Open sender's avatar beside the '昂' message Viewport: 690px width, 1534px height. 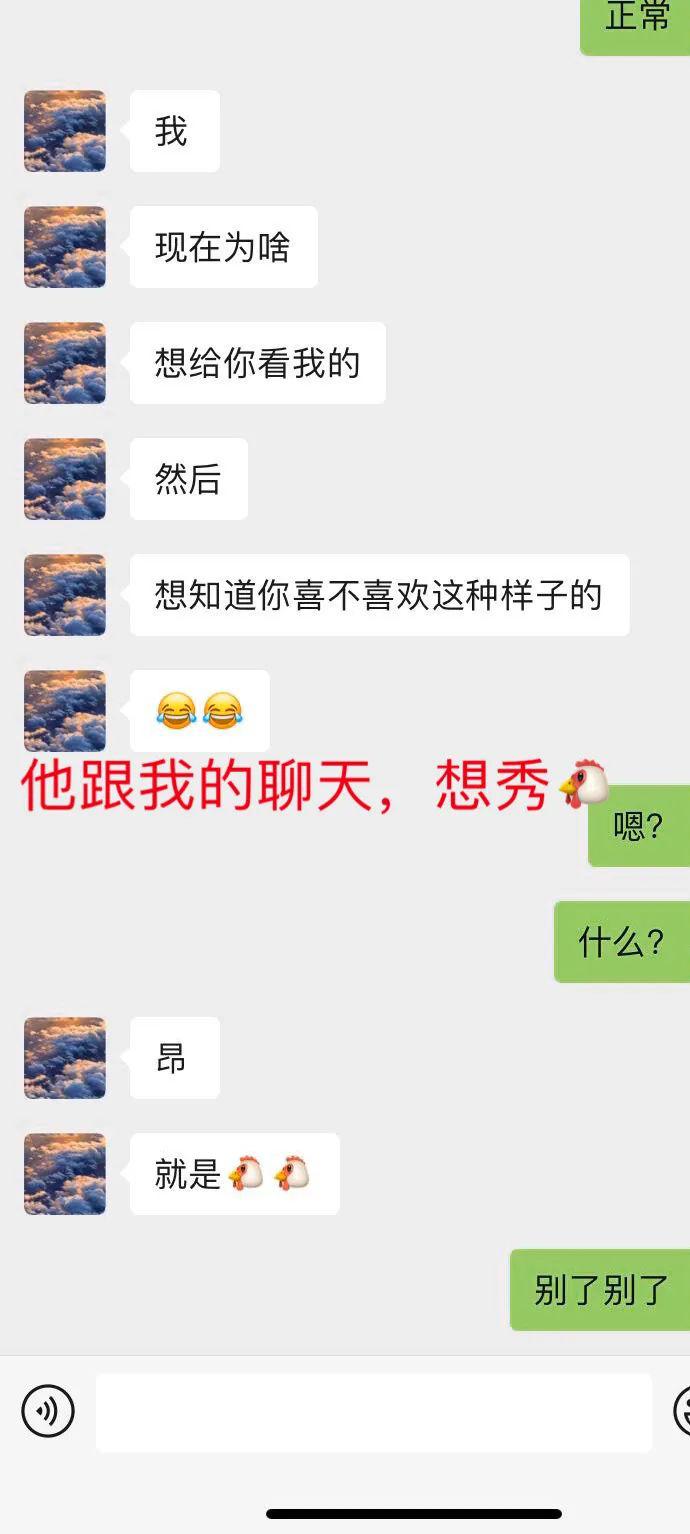pos(65,1058)
